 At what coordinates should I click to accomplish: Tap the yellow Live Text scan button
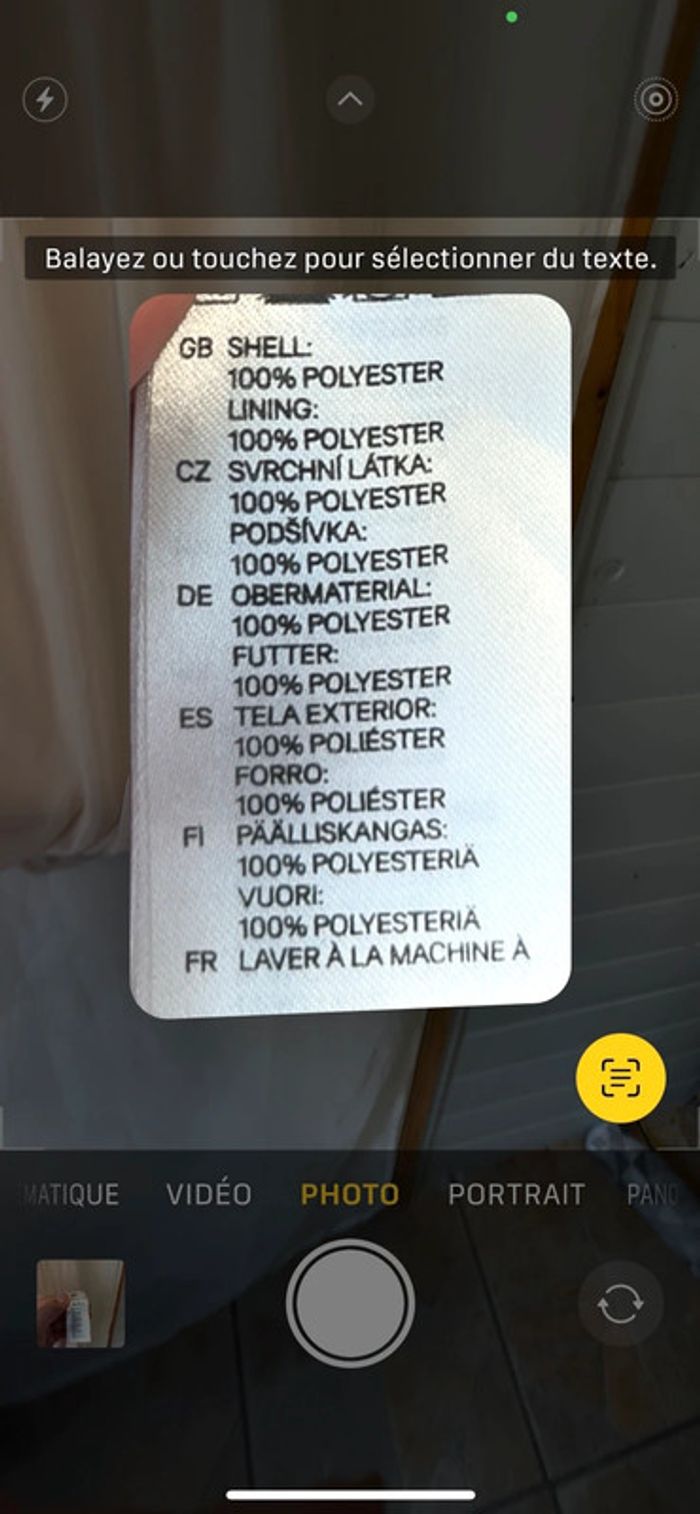[x=620, y=1078]
